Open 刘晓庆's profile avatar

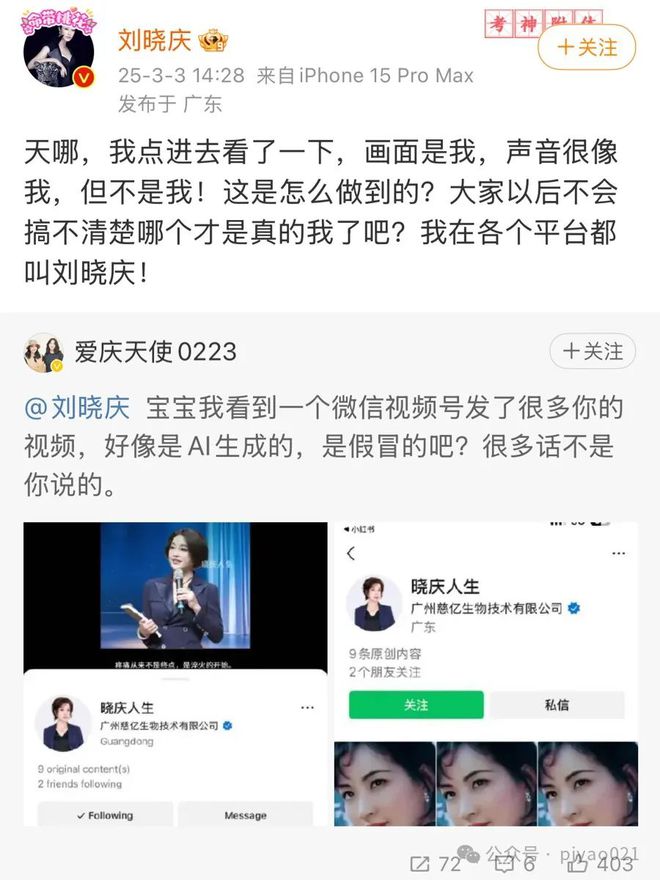pyautogui.click(x=58, y=54)
